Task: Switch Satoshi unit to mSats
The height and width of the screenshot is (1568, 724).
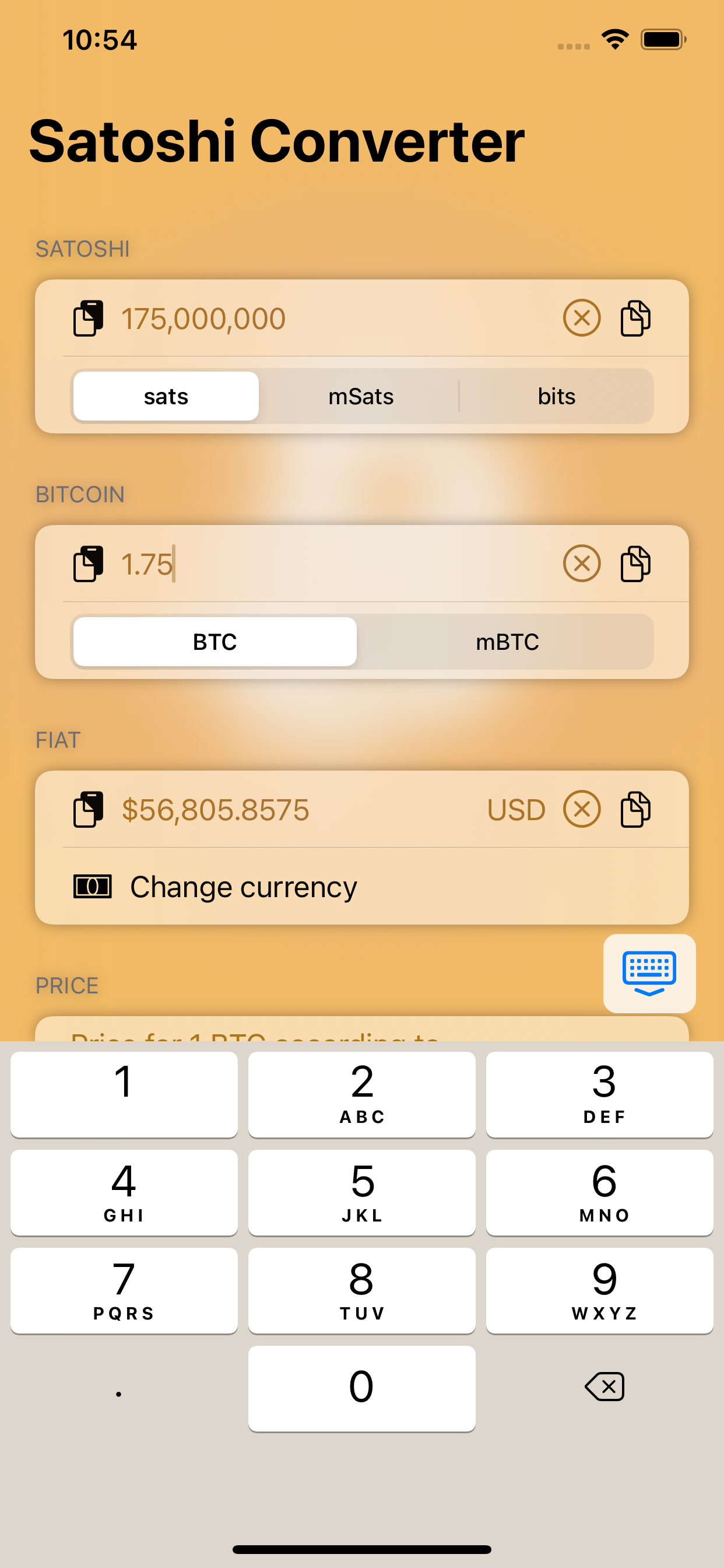Action: coord(360,395)
